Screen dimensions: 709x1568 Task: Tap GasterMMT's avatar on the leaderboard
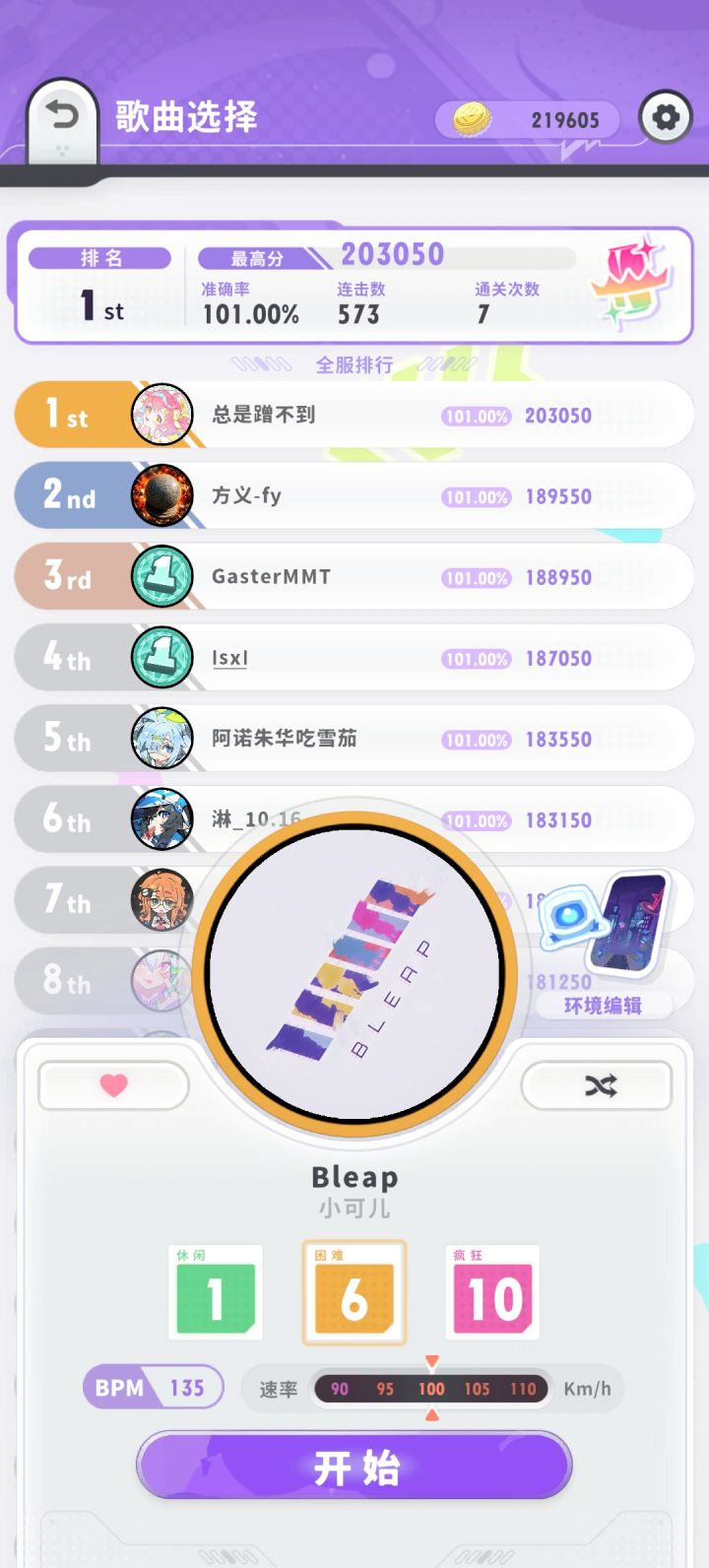(x=163, y=576)
